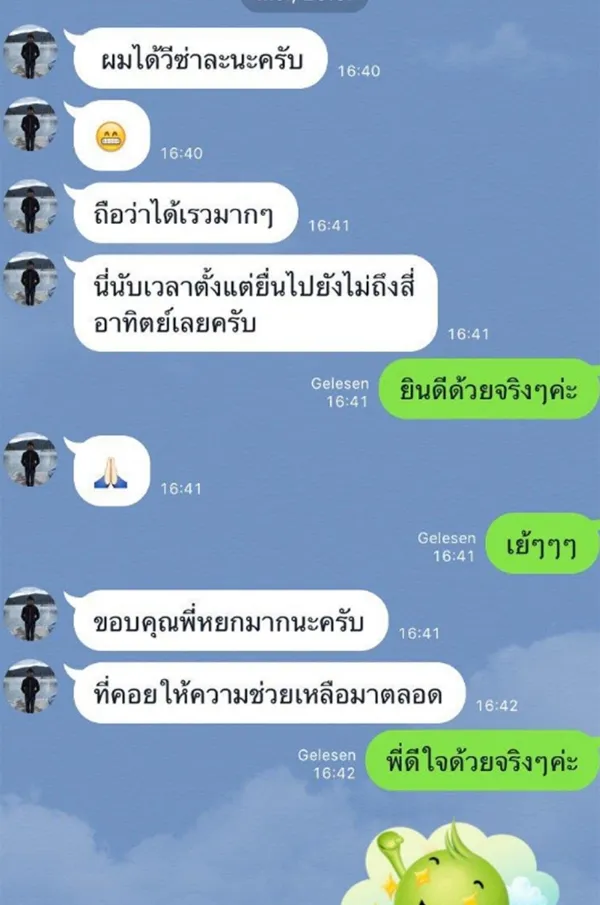
Task: Select the avatar beside "ที่คอยให้ความช่วยเหลือมาตลอด"
Action: (x=31, y=687)
